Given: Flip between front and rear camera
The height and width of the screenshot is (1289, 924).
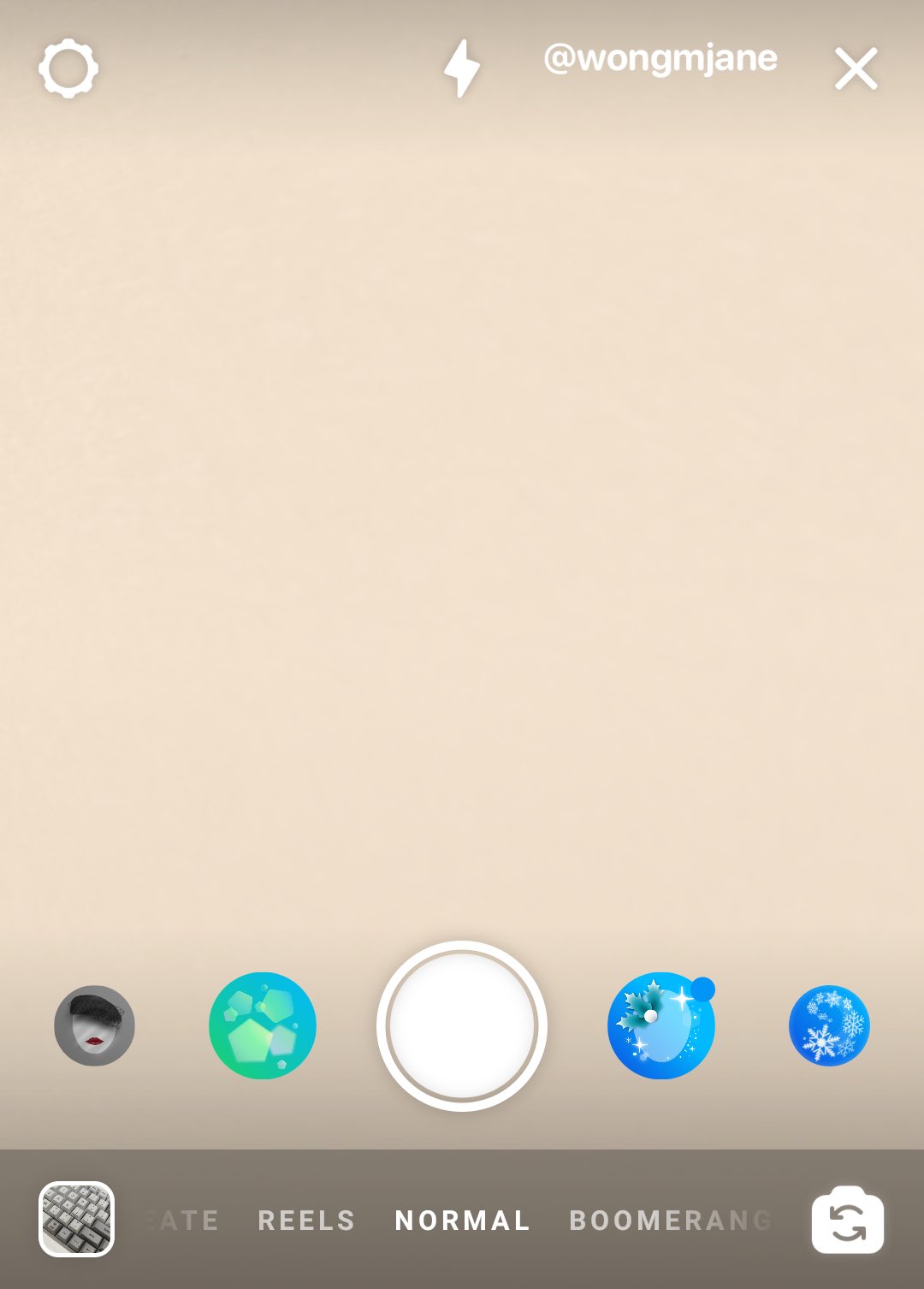Looking at the screenshot, I should [847, 1221].
